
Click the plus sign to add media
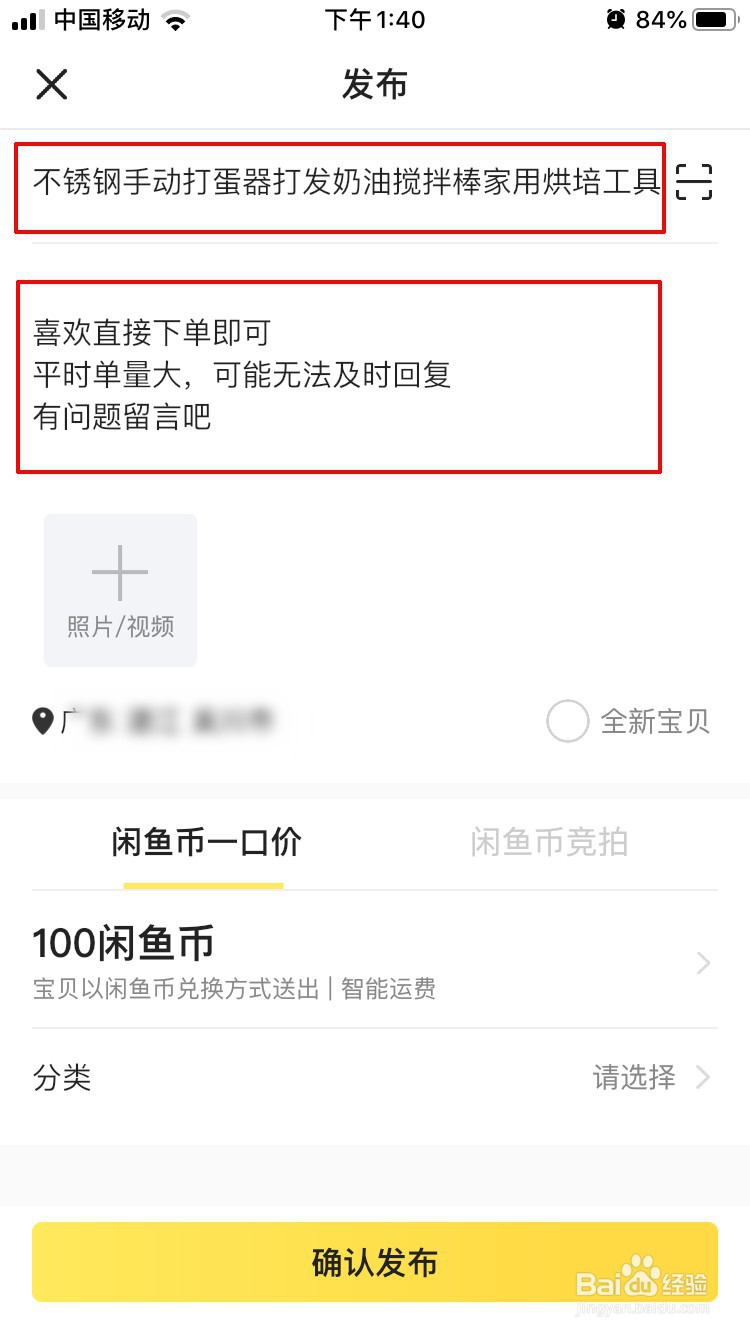119,570
